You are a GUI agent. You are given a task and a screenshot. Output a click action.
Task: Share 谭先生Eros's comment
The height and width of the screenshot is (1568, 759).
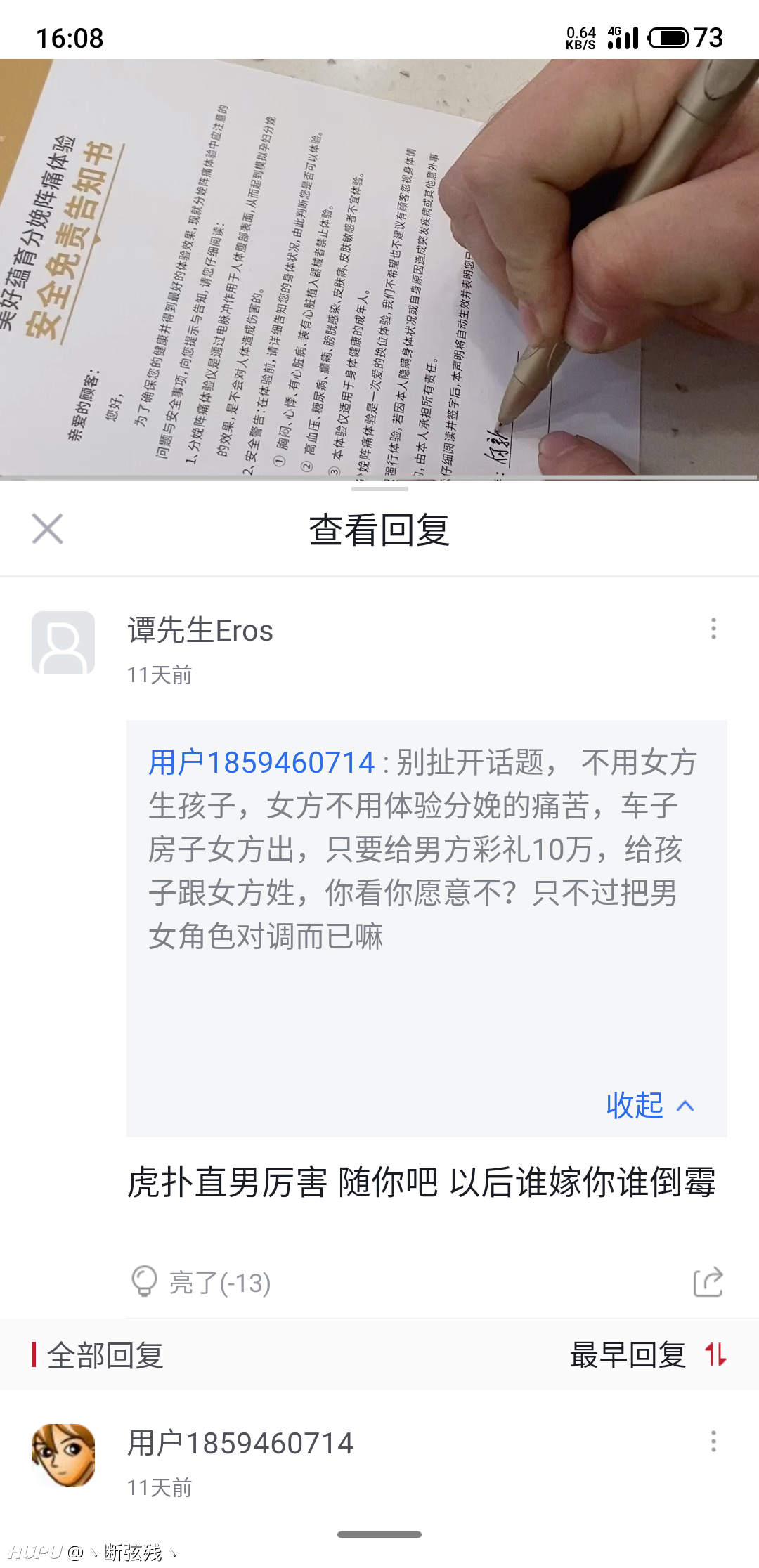[x=708, y=1282]
